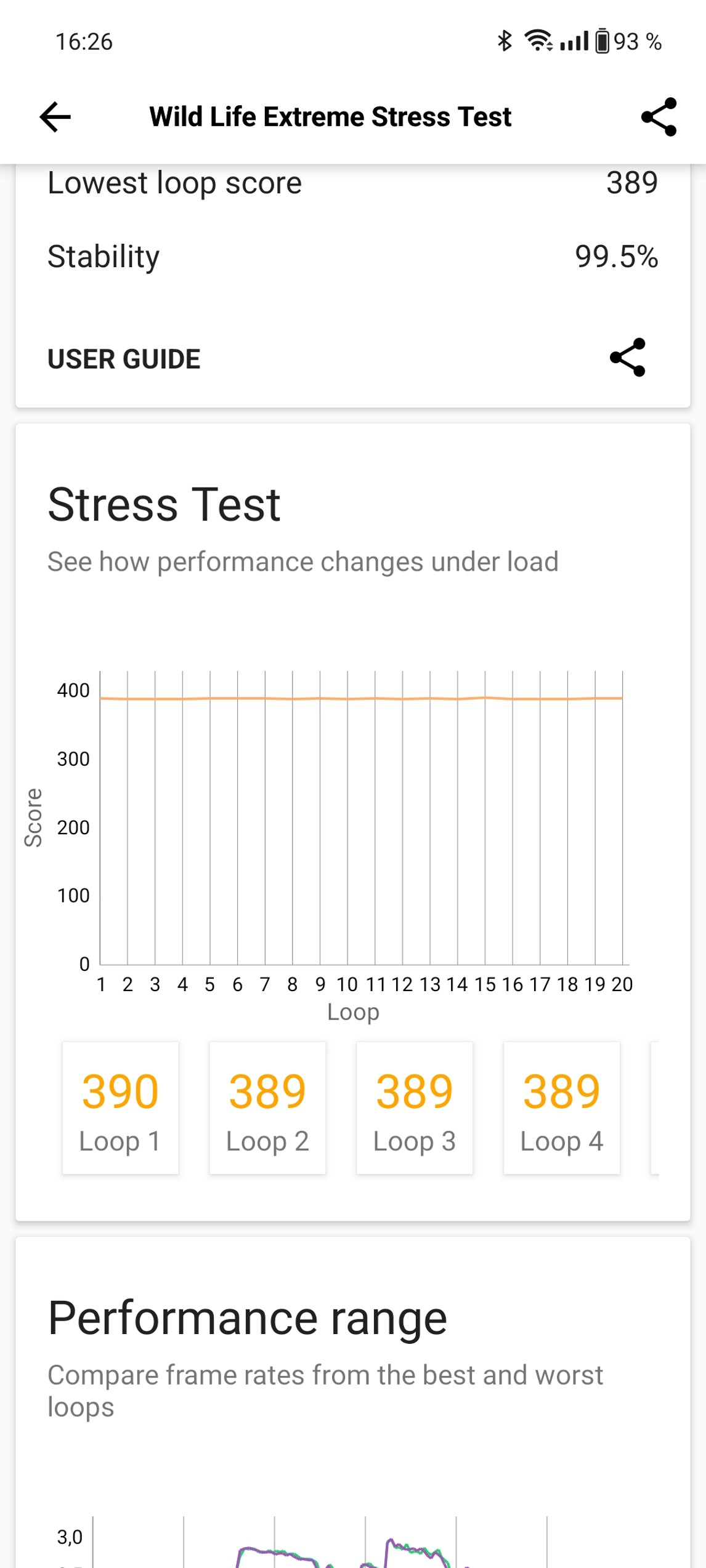
Task: Open the USER GUIDE
Action: (x=124, y=359)
